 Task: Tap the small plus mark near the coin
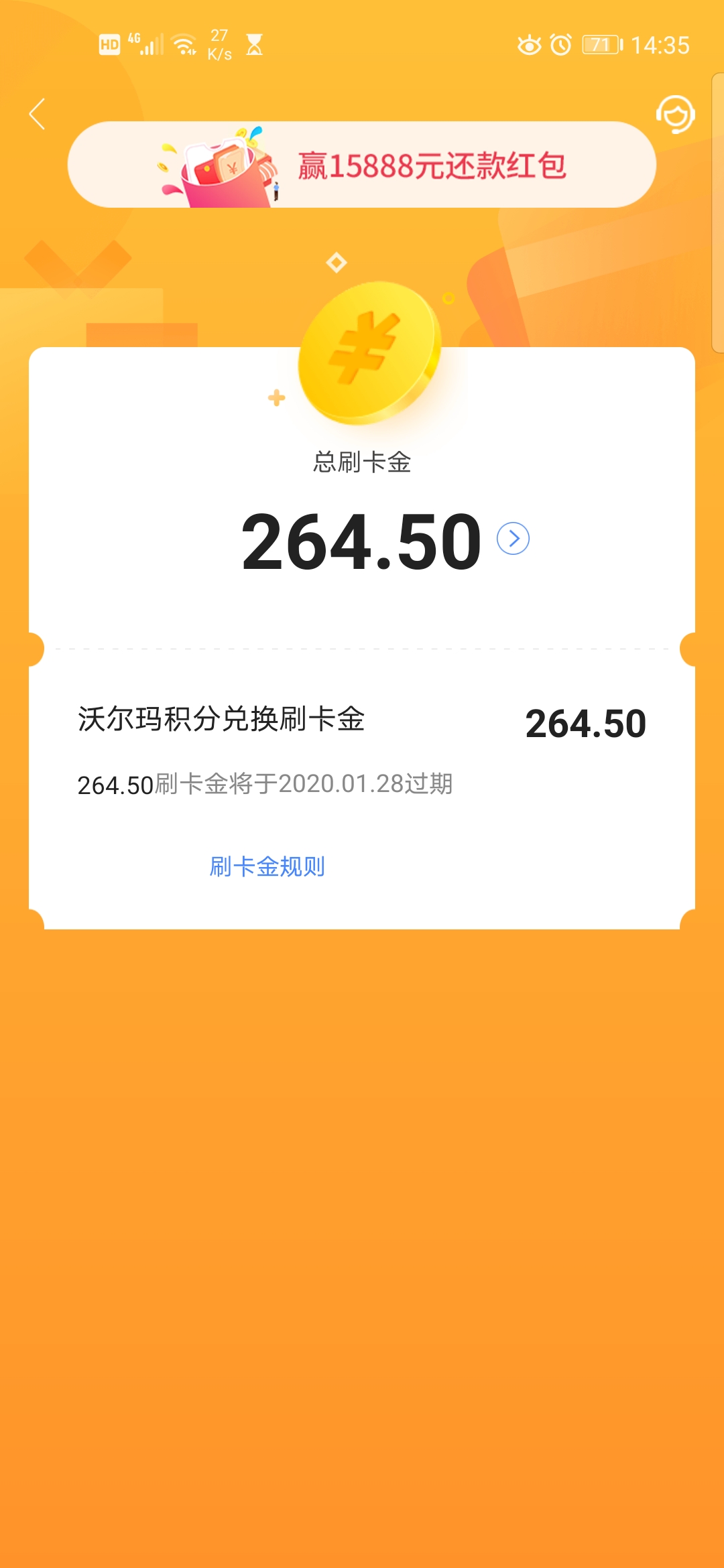tap(275, 399)
